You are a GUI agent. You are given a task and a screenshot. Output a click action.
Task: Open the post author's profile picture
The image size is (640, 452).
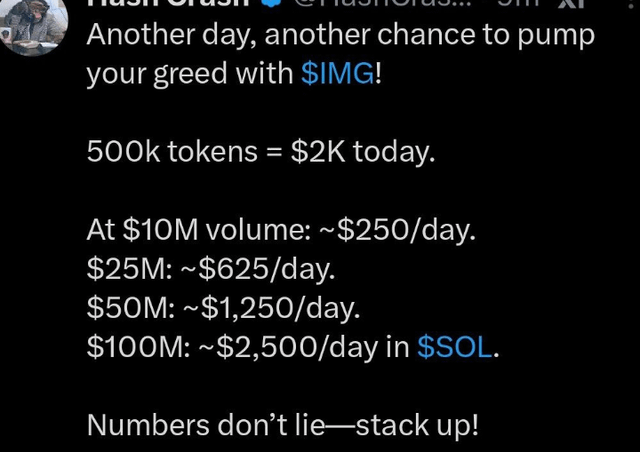tap(34, 25)
